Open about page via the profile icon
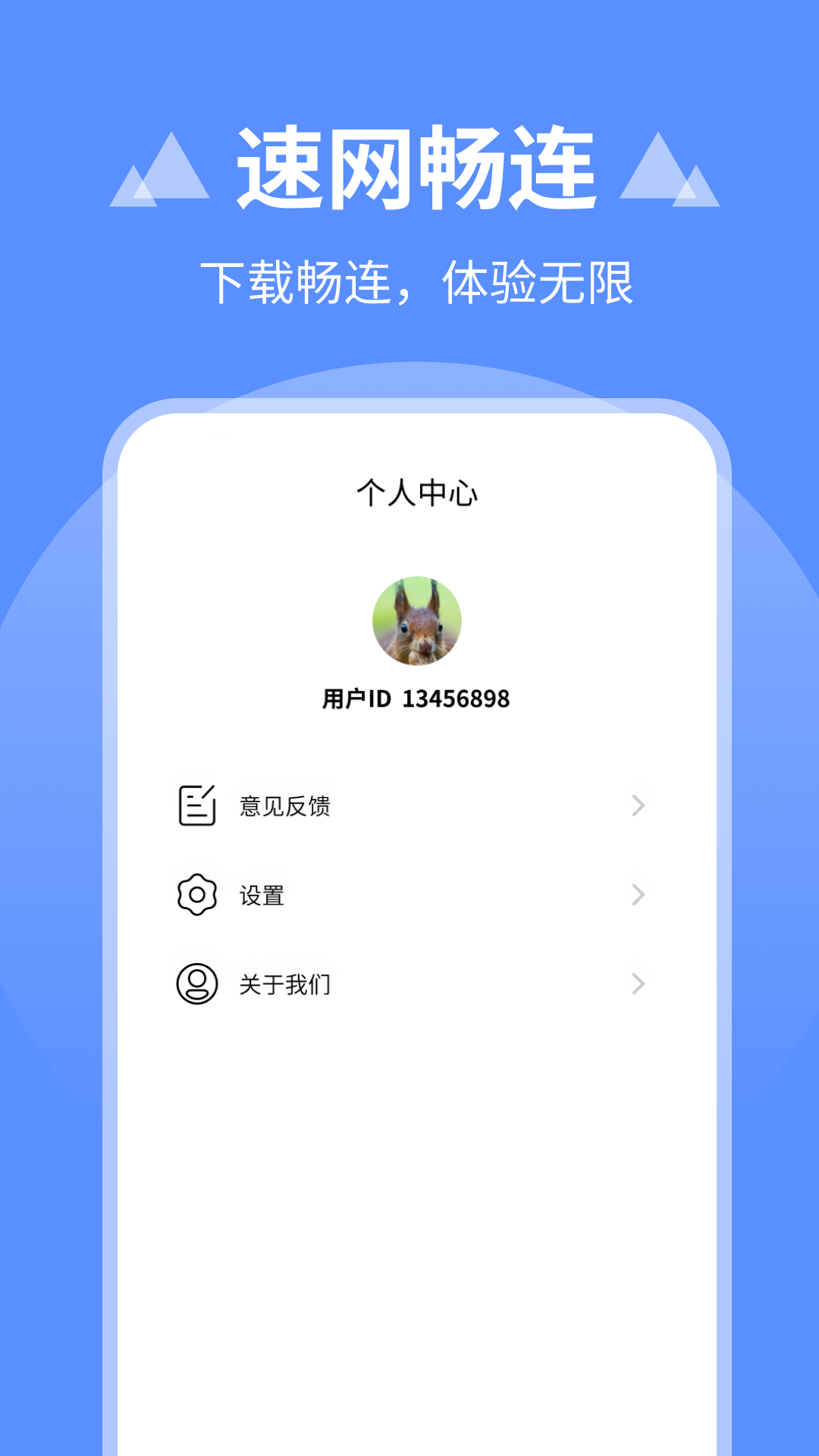This screenshot has height=1456, width=819. [196, 984]
